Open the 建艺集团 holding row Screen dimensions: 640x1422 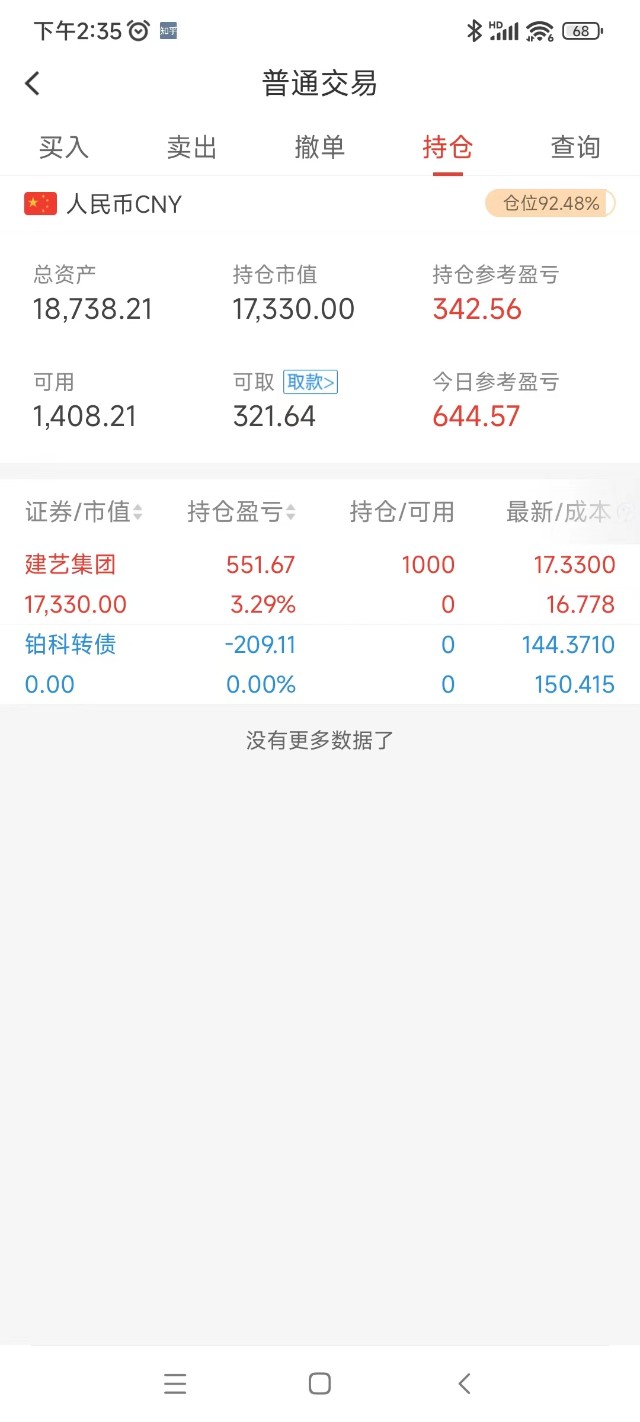(320, 584)
